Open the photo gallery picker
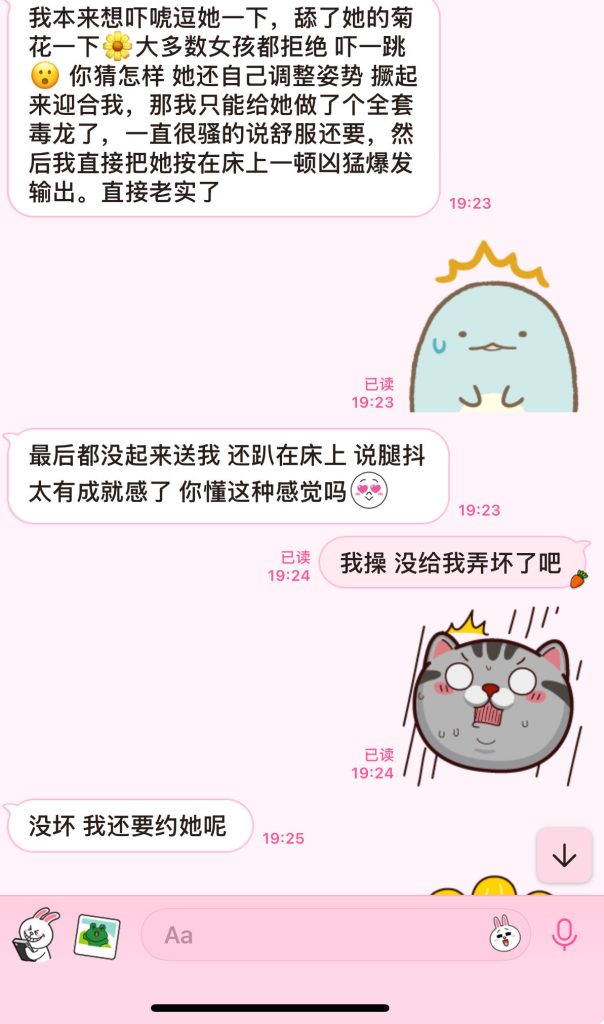This screenshot has height=1024, width=604. [97, 936]
